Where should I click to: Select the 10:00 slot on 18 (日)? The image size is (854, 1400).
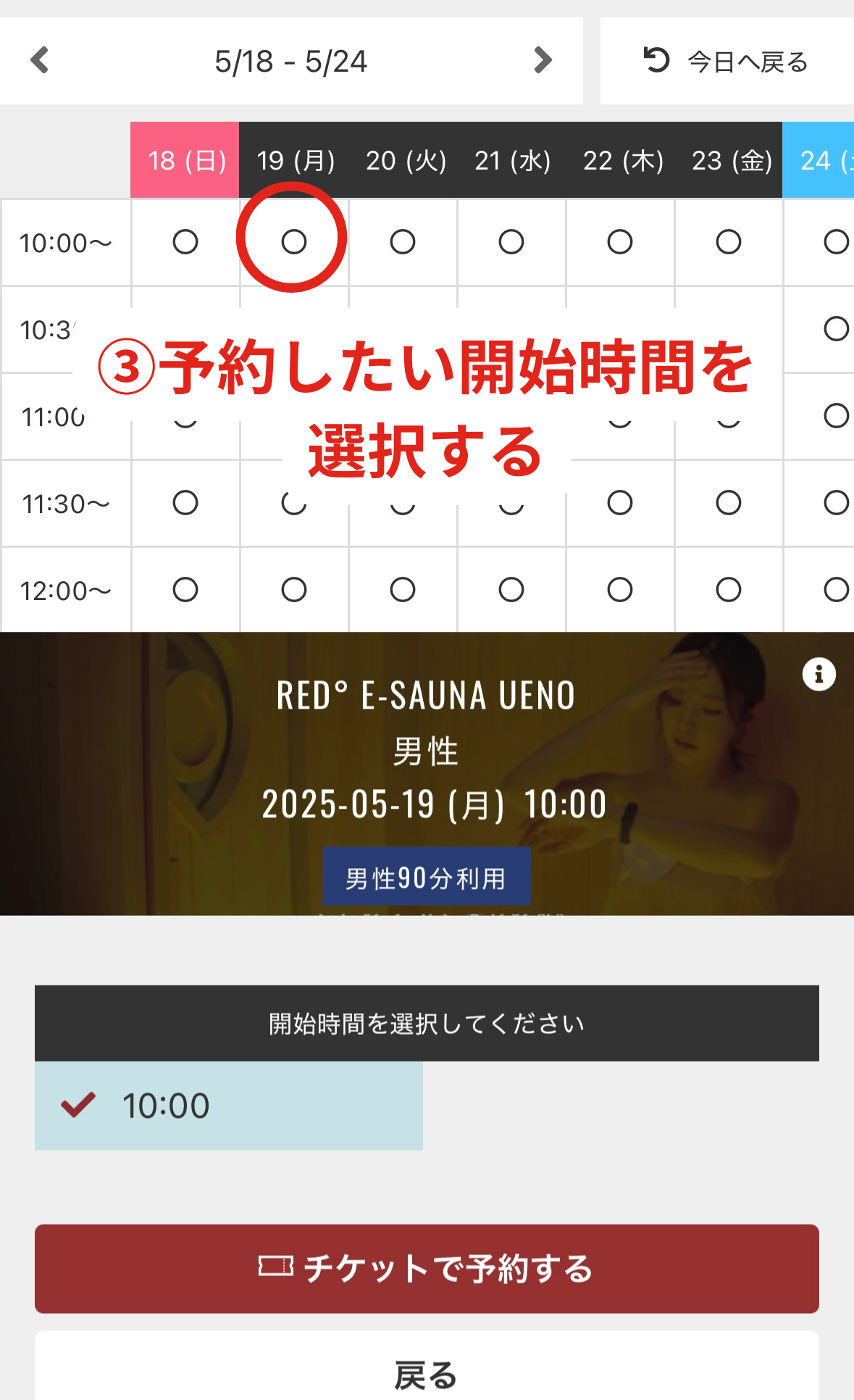click(x=185, y=241)
